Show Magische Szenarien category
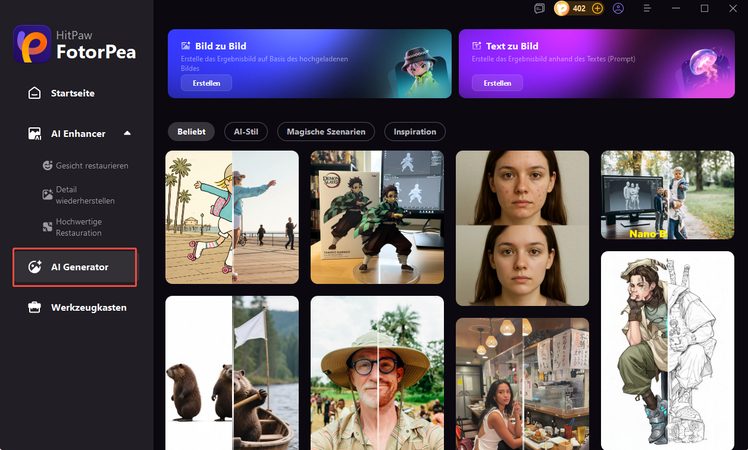 tap(326, 131)
